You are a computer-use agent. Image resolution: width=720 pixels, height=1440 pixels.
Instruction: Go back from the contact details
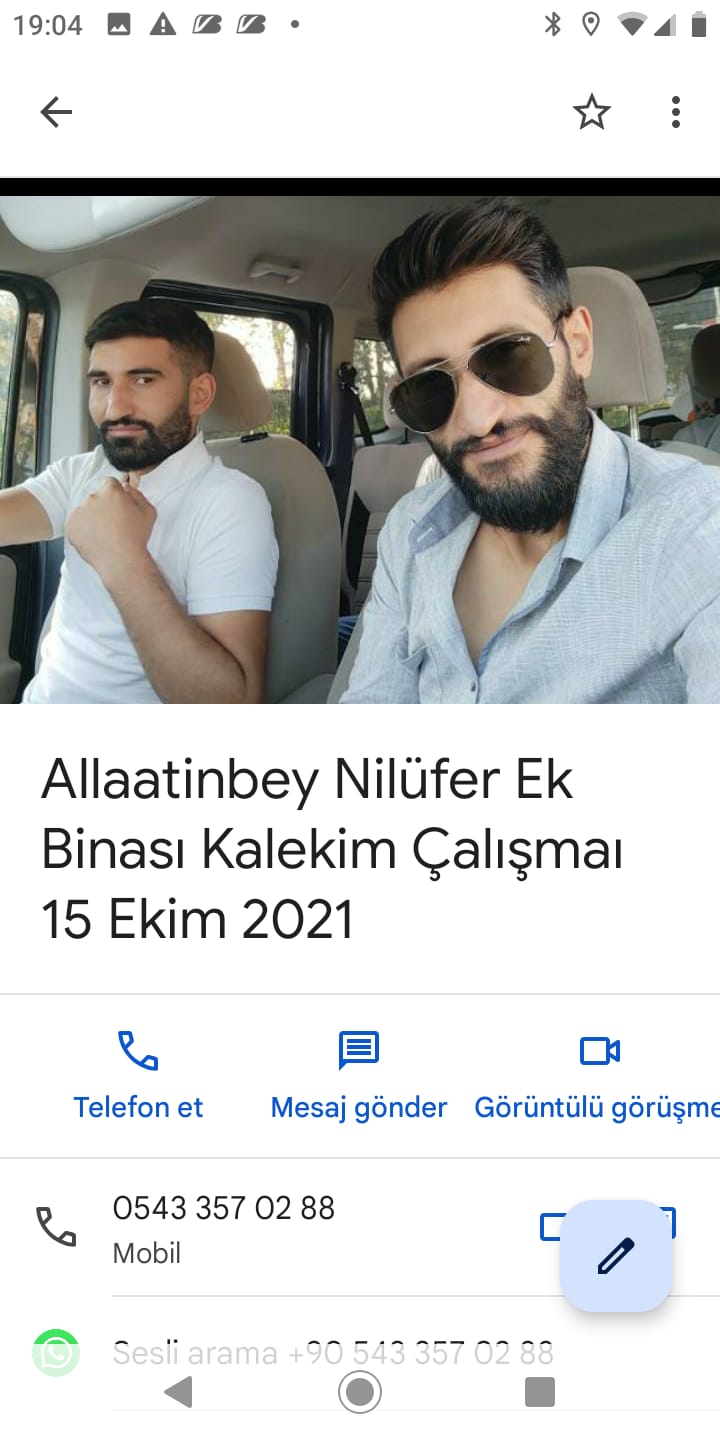pos(56,112)
